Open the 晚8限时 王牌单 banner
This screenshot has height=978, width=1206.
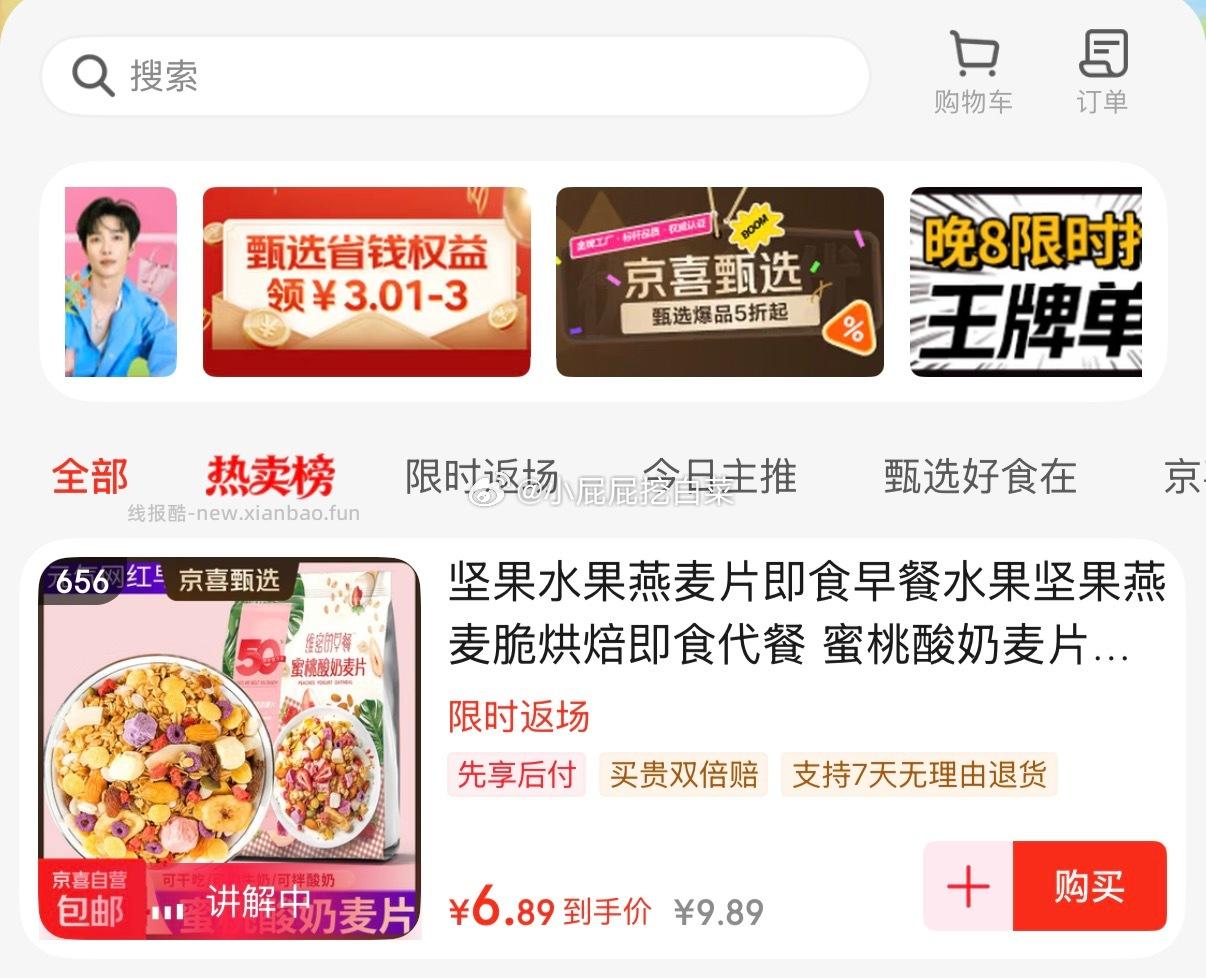click(1025, 282)
